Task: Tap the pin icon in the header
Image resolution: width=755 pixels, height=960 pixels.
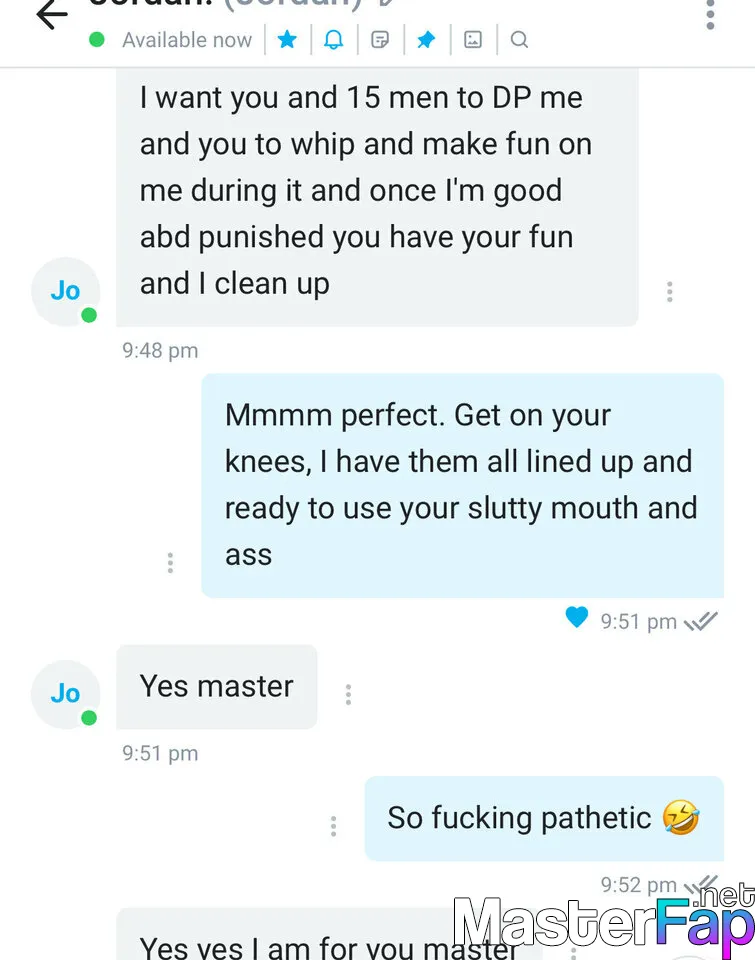Action: click(x=426, y=40)
